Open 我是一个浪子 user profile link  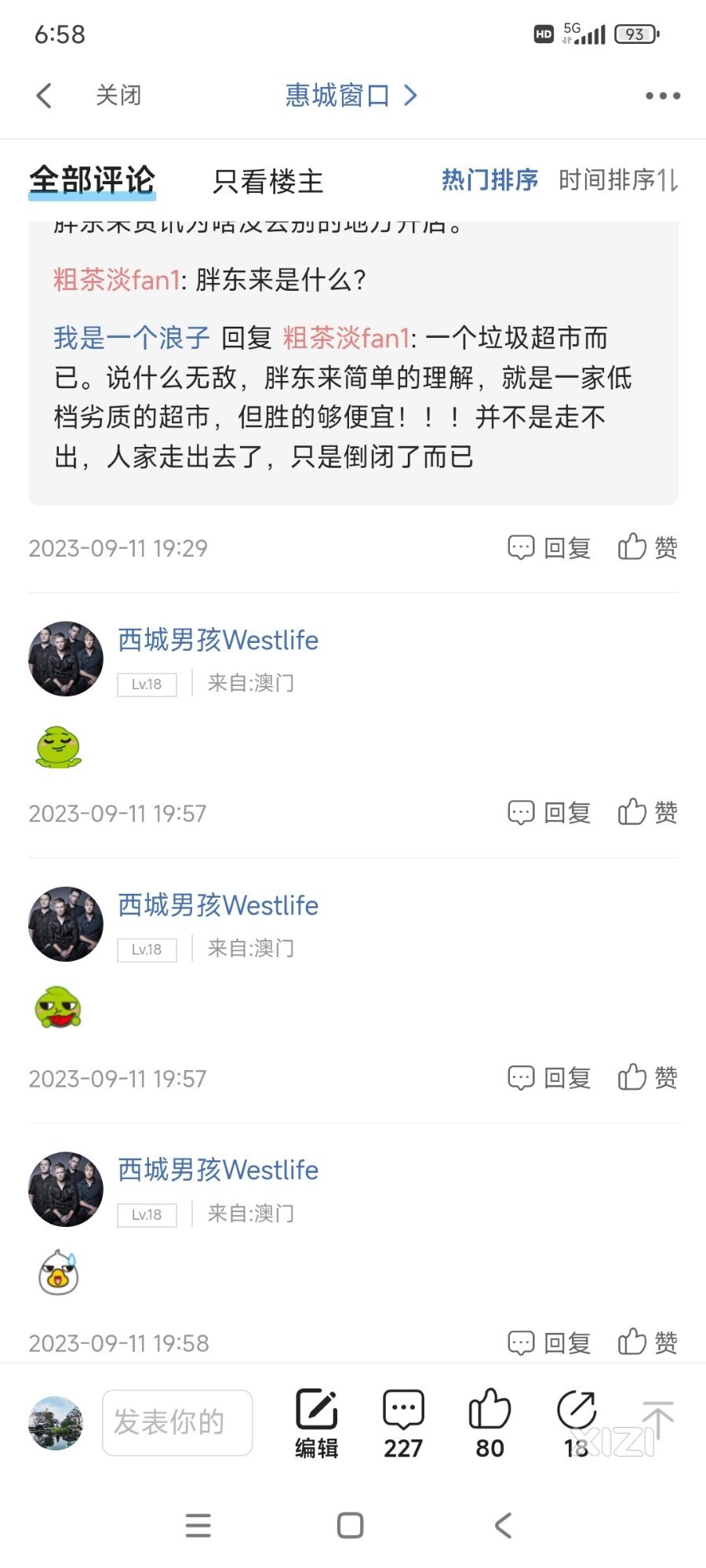coord(132,338)
